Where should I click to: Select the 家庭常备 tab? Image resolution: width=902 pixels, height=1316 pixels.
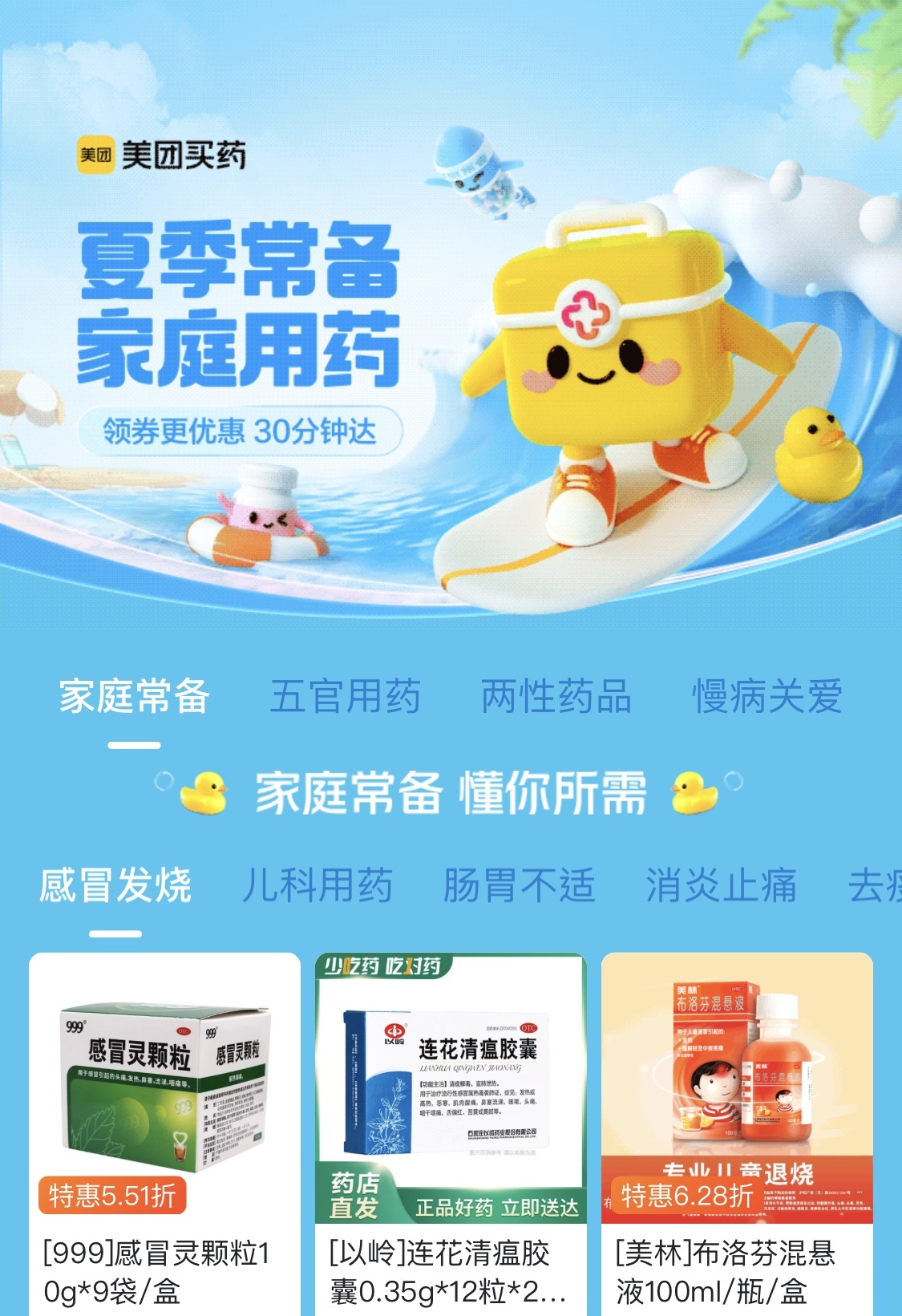tap(135, 696)
